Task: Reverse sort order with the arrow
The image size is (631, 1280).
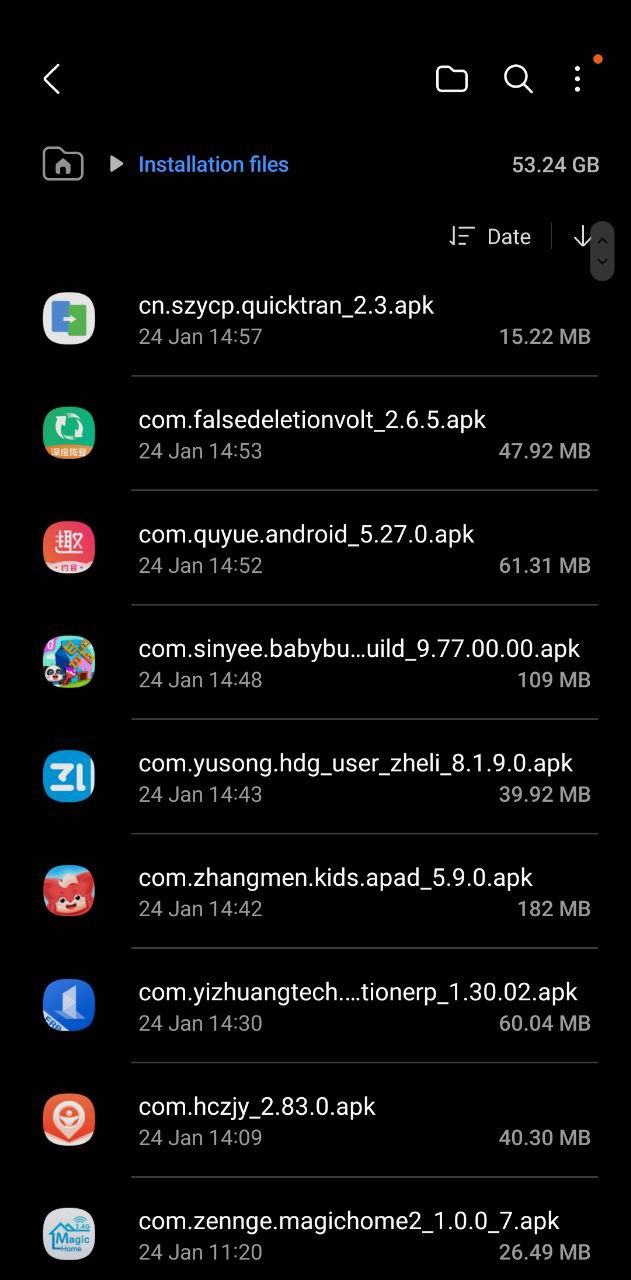Action: 581,237
